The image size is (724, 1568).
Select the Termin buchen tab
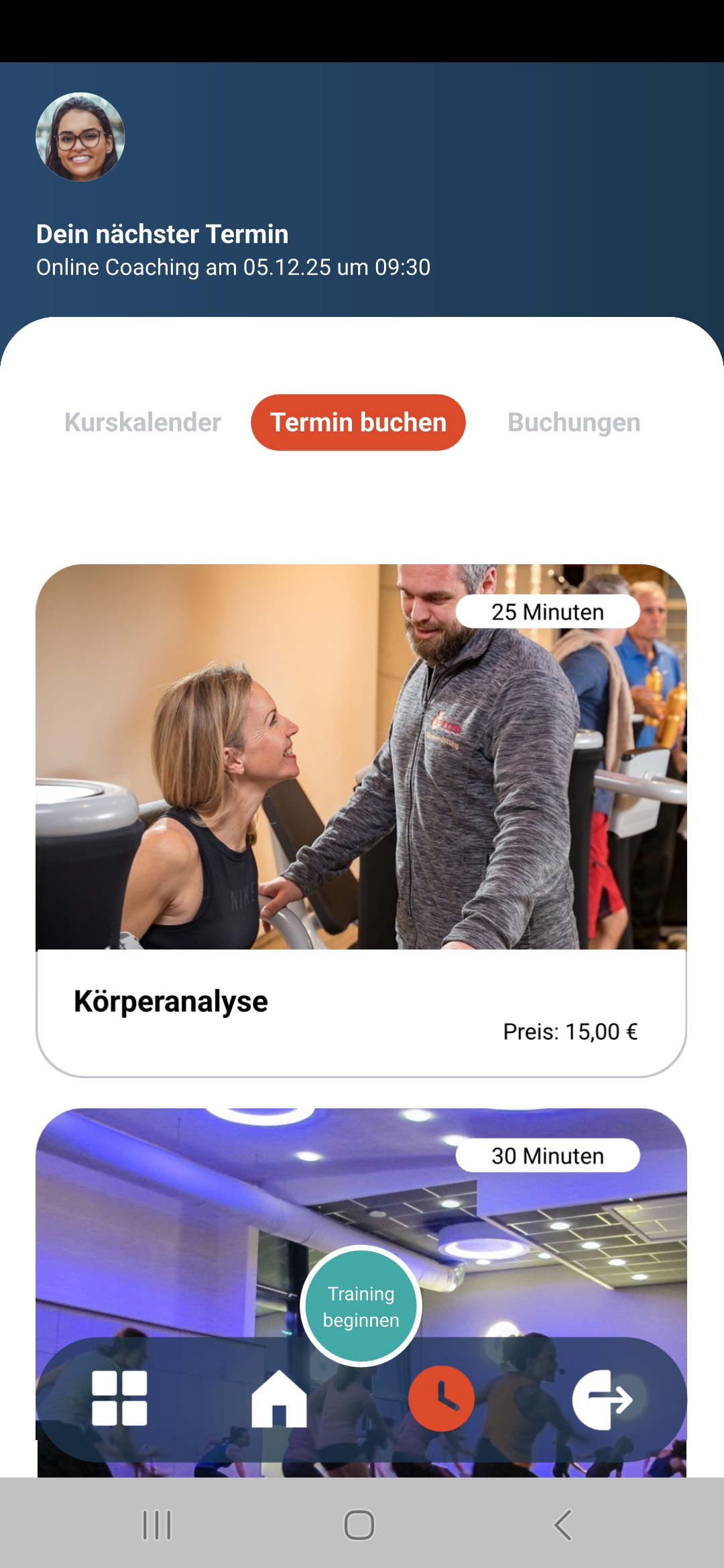358,423
